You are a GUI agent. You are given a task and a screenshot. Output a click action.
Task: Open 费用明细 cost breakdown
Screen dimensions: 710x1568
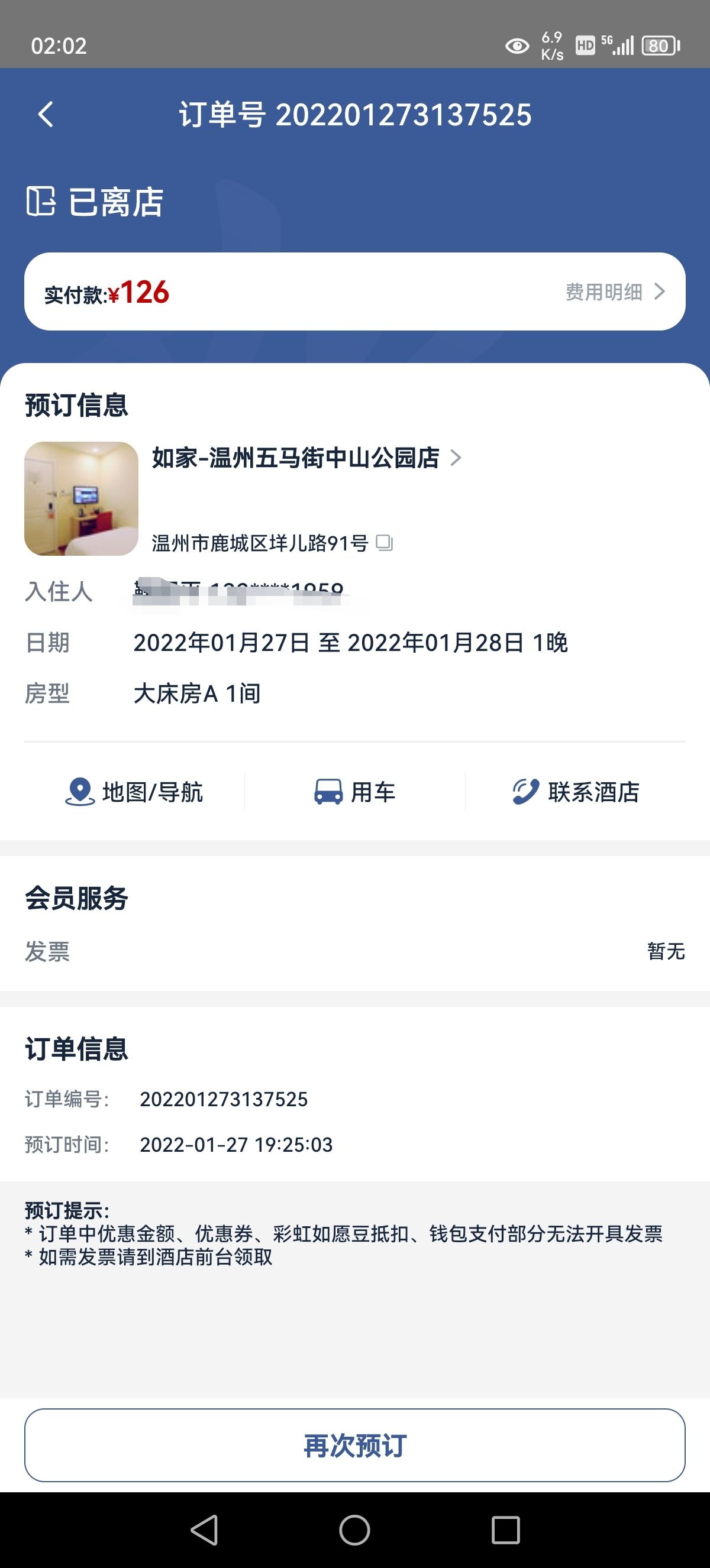614,292
